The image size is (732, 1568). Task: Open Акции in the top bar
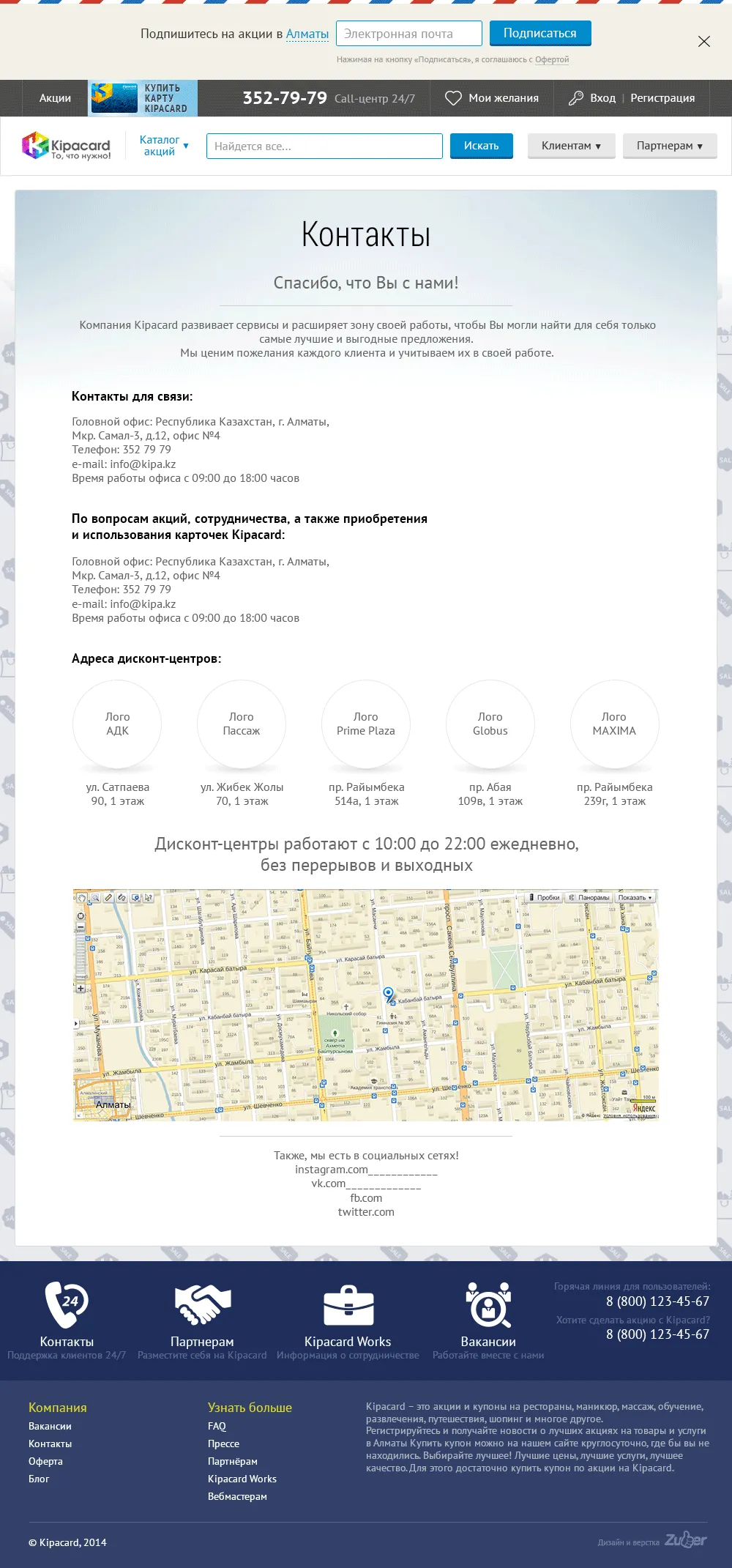[x=55, y=98]
